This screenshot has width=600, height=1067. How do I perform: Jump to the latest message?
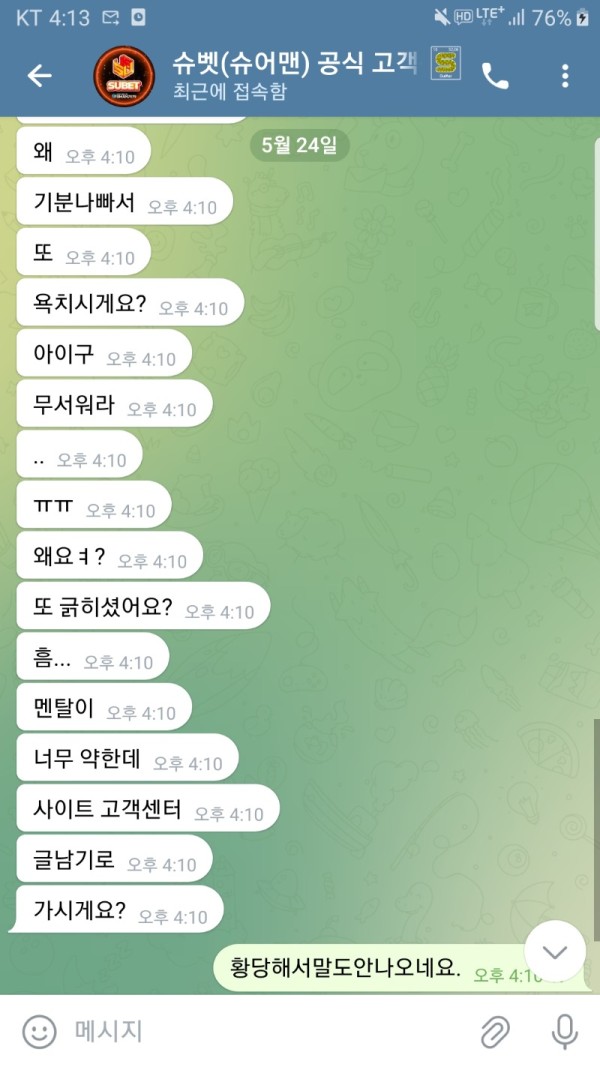554,951
